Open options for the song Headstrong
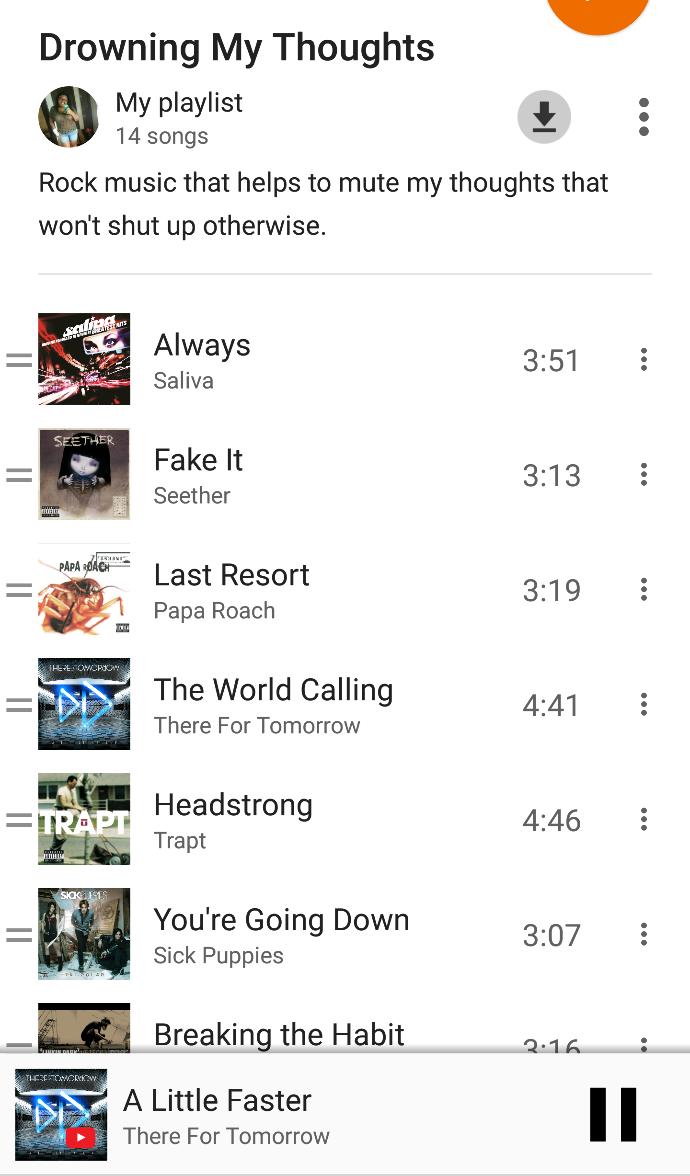Viewport: 690px width, 1176px height. (x=644, y=819)
